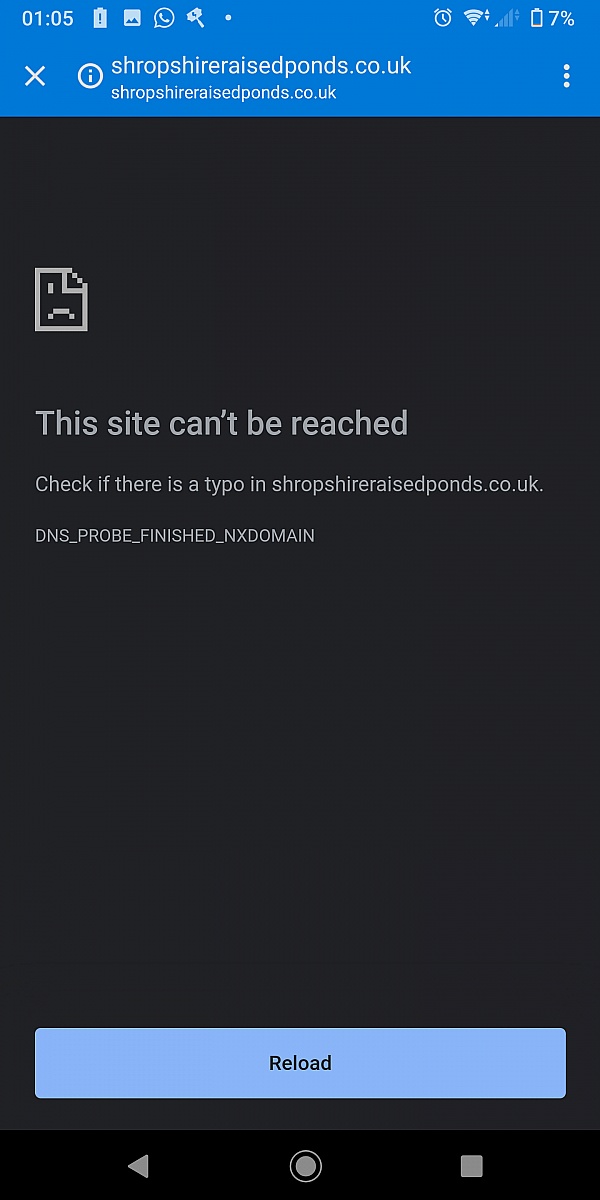The width and height of the screenshot is (600, 1200).
Task: Open the site information icon
Action: point(91,76)
